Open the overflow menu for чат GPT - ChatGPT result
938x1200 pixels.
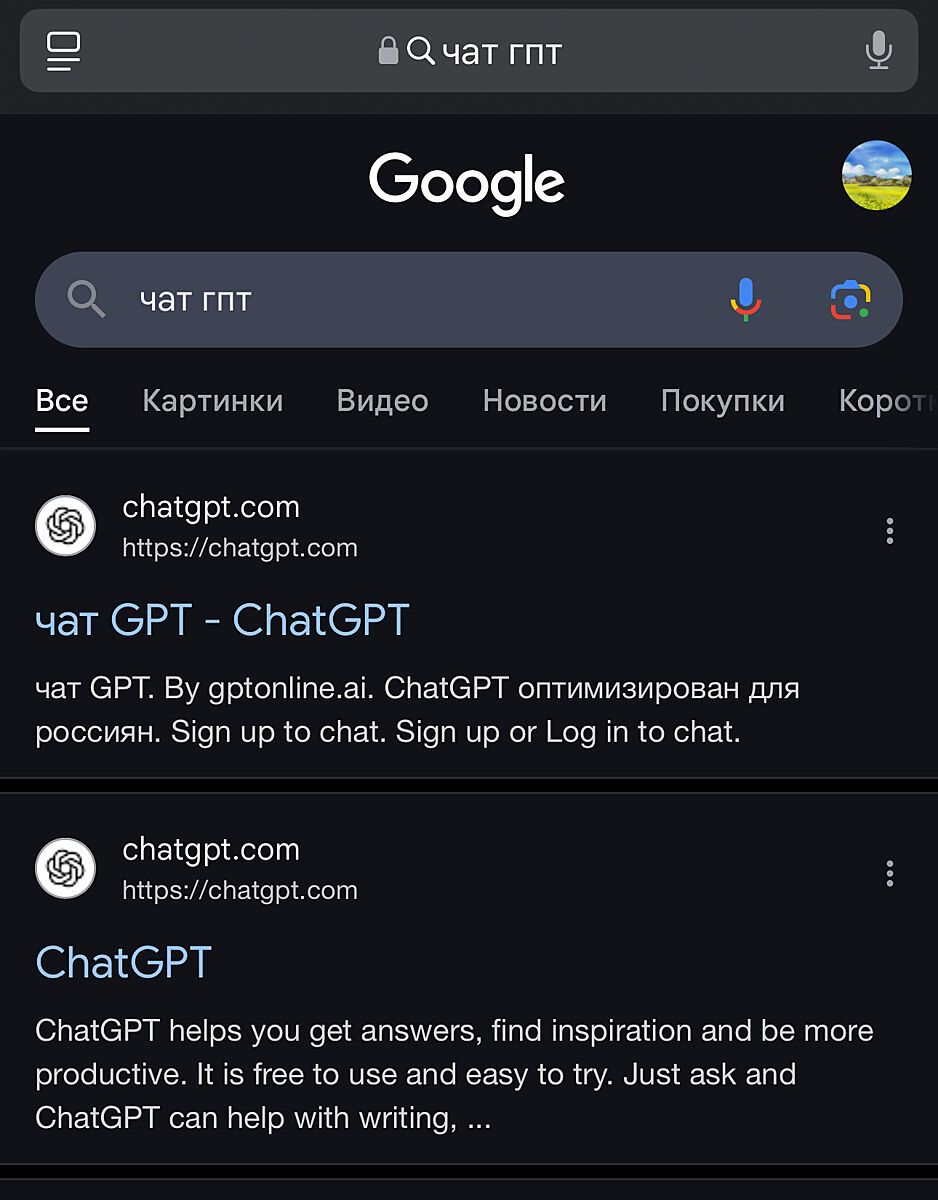tap(889, 531)
